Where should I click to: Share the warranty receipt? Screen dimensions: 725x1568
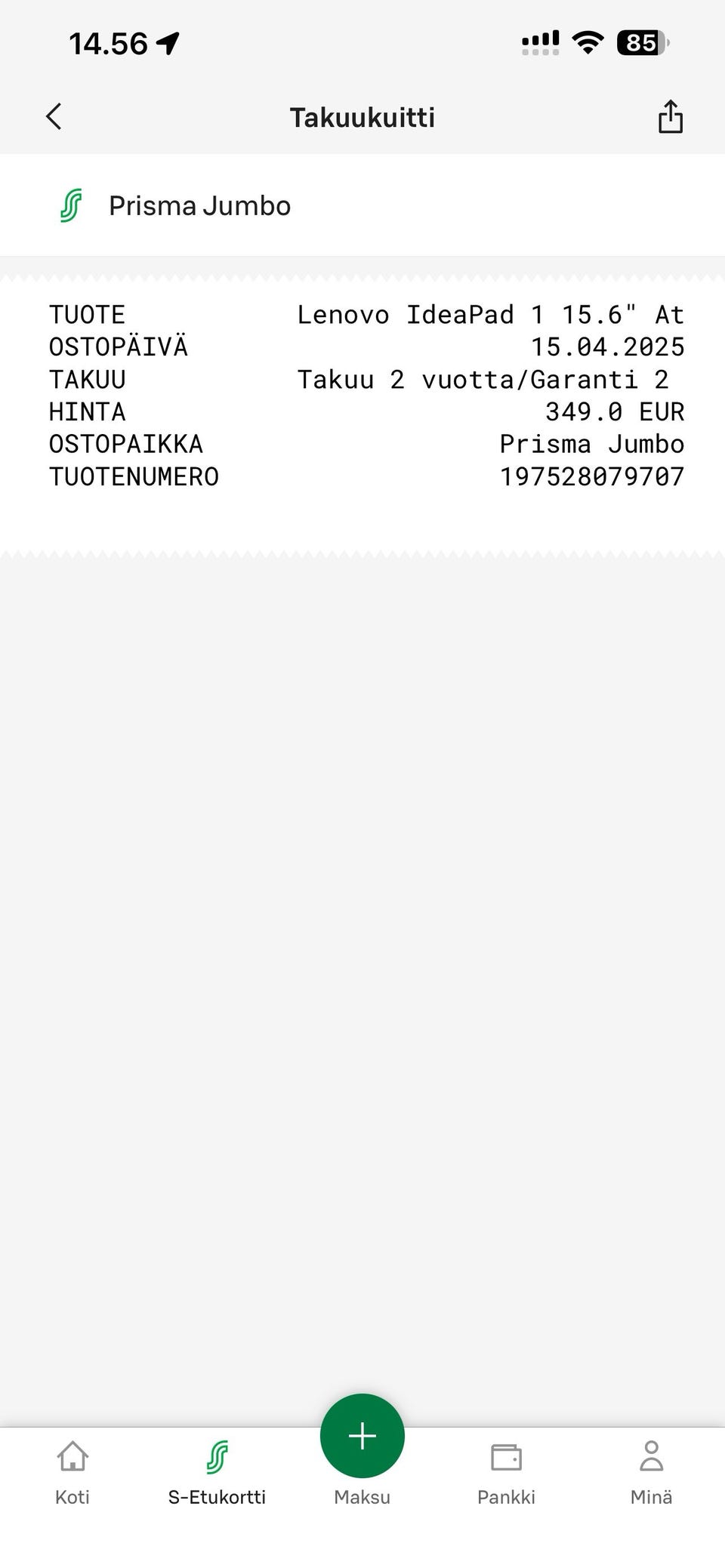pyautogui.click(x=670, y=117)
